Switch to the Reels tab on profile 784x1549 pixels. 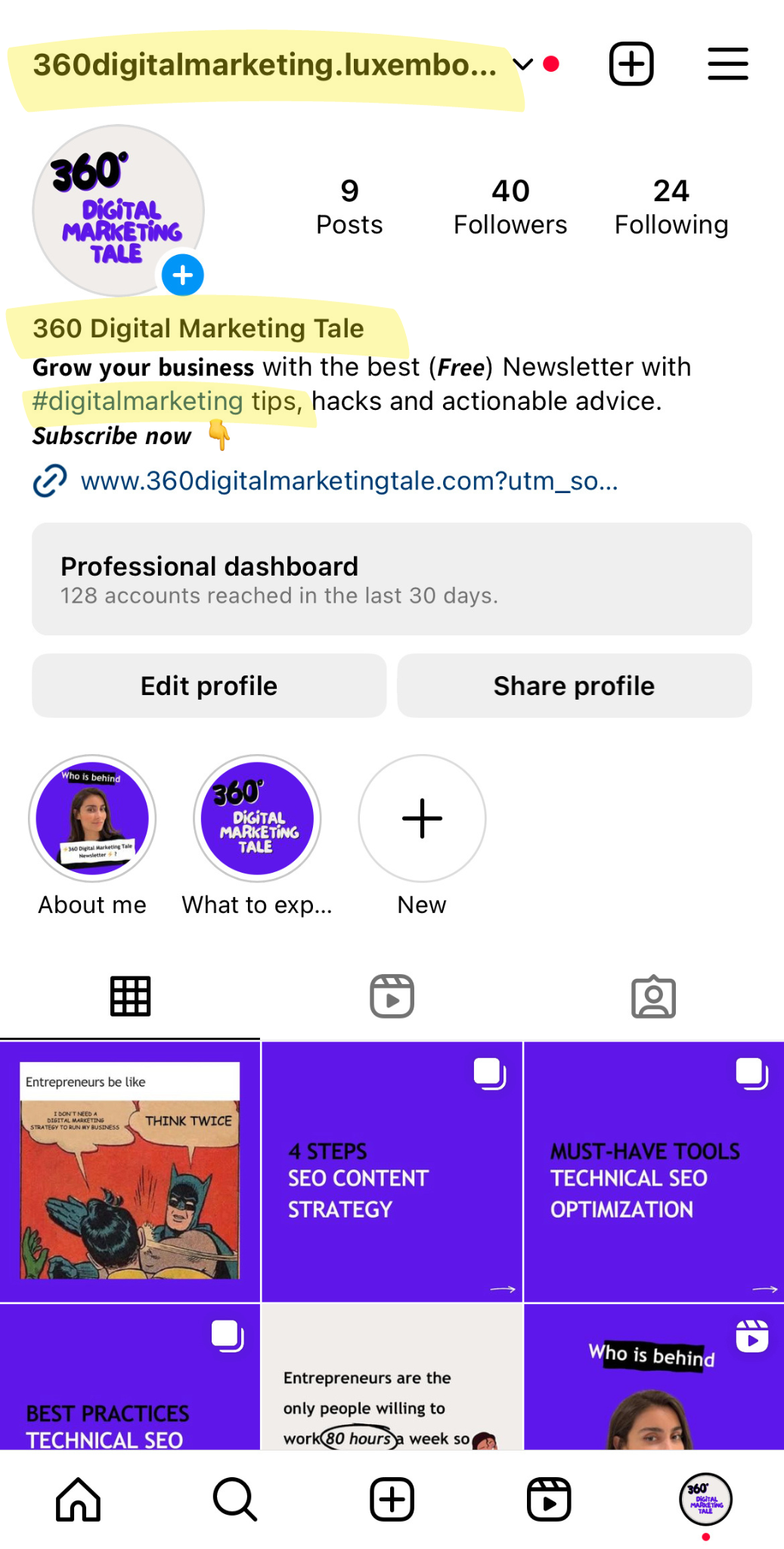(392, 996)
